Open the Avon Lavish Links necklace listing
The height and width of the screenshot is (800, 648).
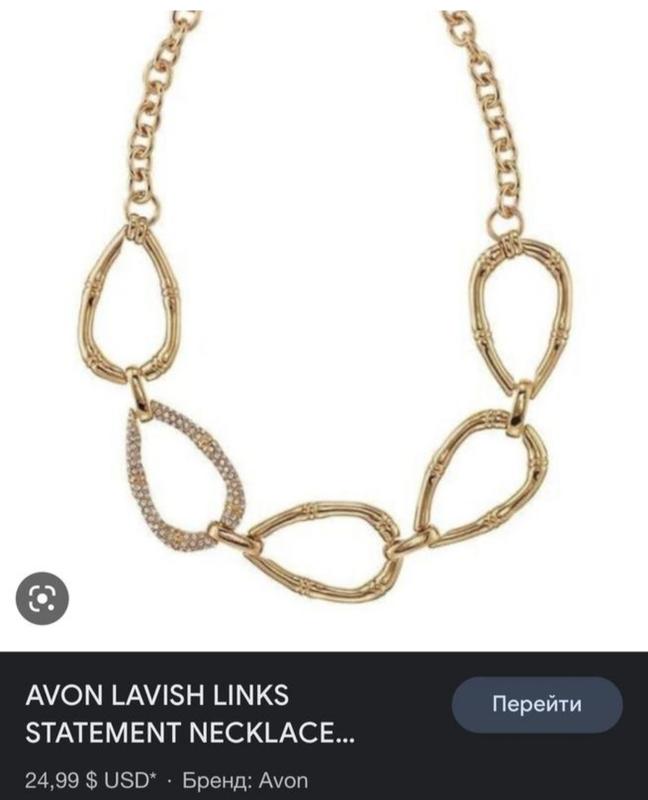pos(190,714)
